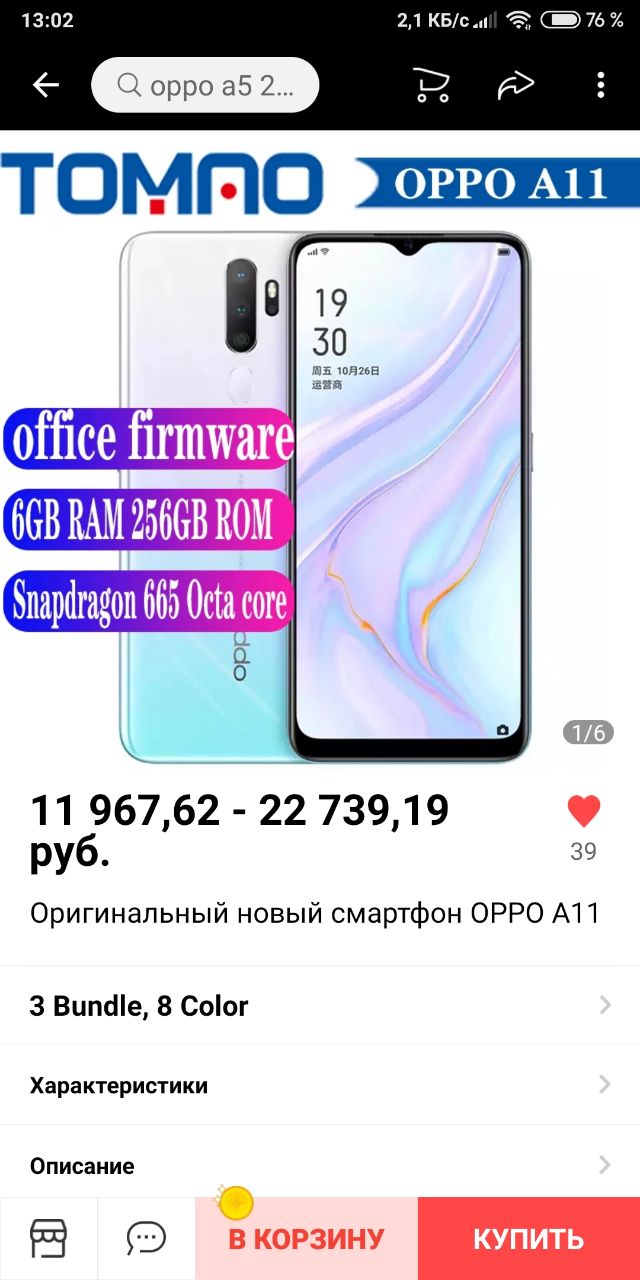Open the three-dot overflow menu
Viewport: 640px width, 1280px height.
pos(600,86)
